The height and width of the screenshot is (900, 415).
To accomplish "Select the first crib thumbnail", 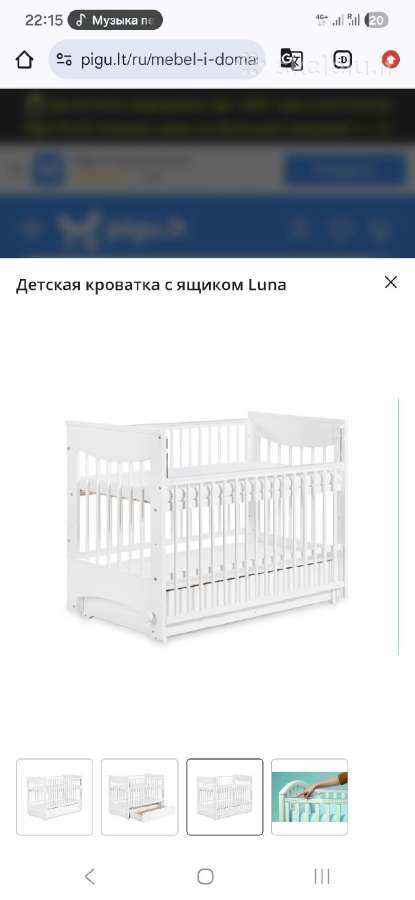I will (x=55, y=797).
